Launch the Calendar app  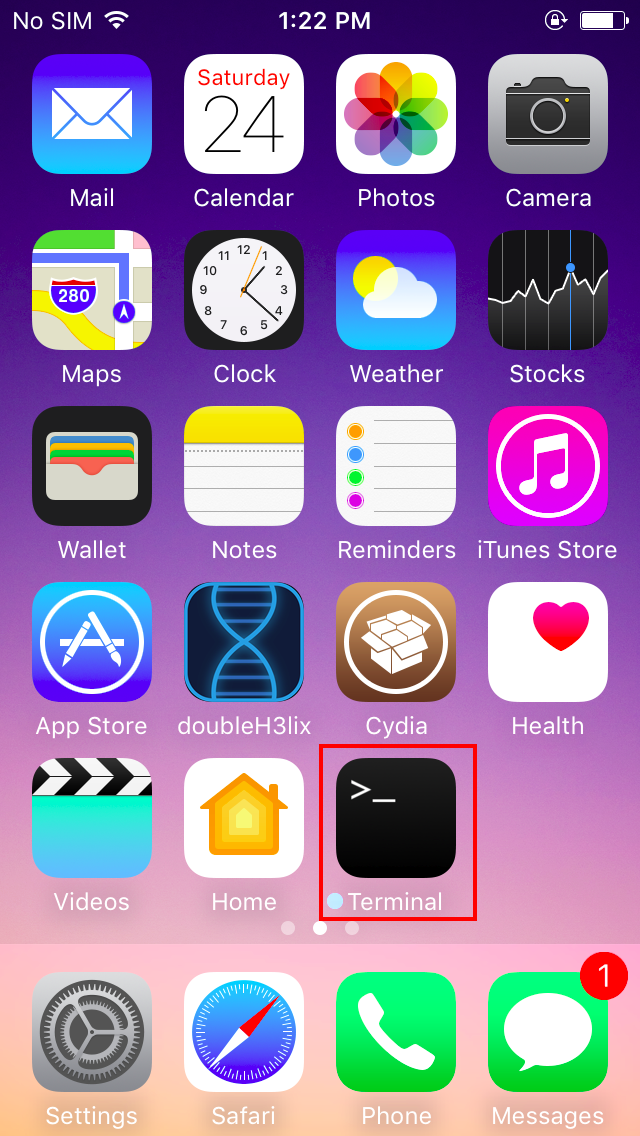click(x=244, y=114)
